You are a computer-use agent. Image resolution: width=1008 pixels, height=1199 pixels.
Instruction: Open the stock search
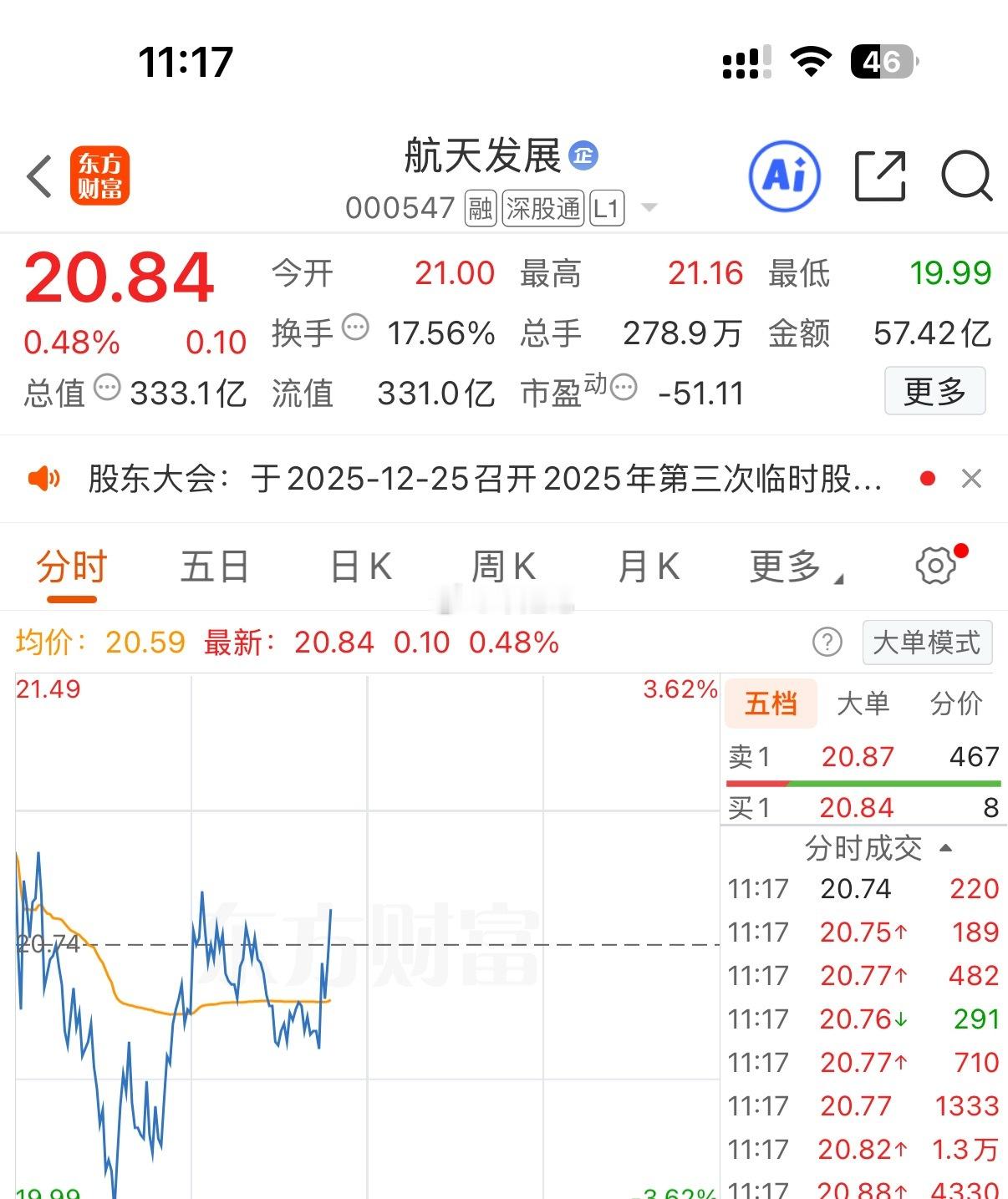966,176
